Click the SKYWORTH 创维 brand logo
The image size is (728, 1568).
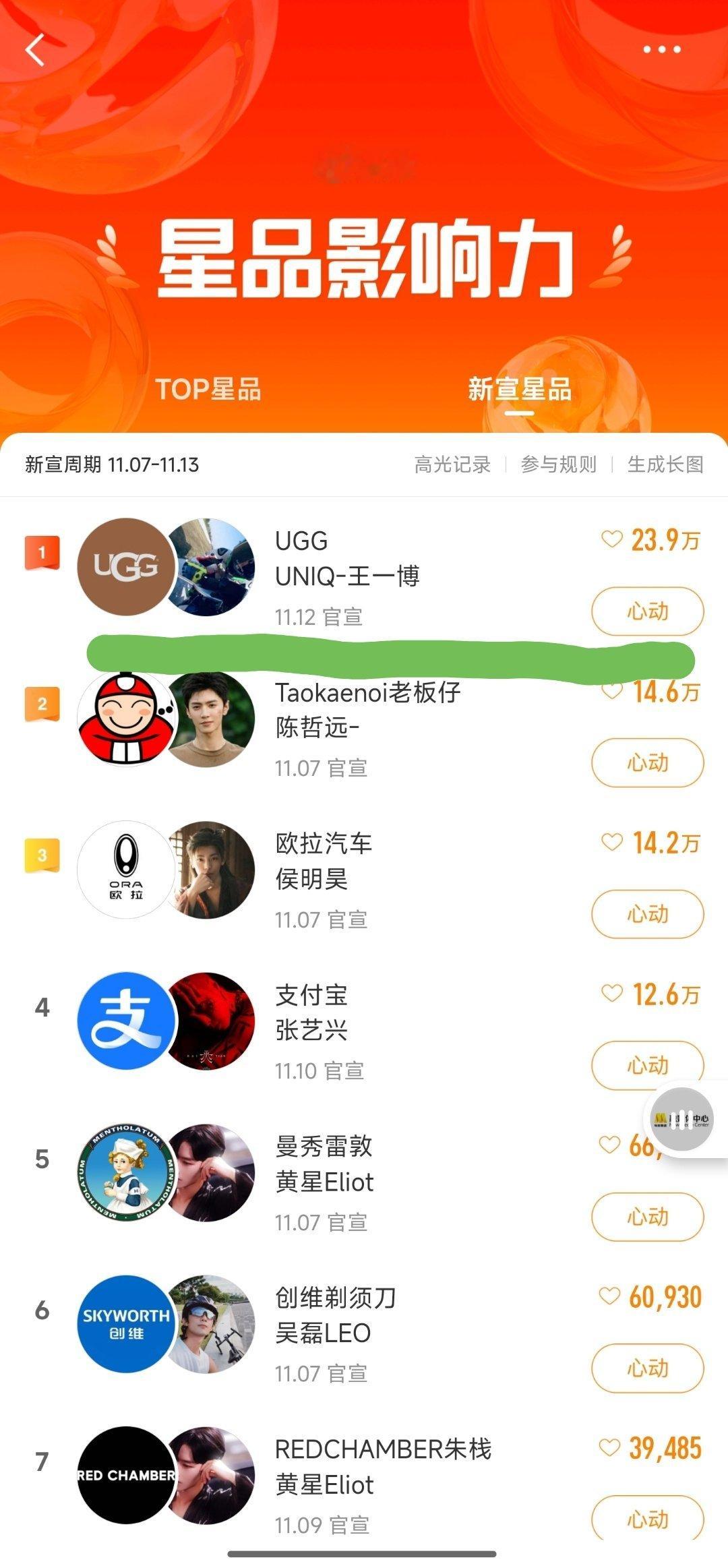pyautogui.click(x=128, y=1323)
